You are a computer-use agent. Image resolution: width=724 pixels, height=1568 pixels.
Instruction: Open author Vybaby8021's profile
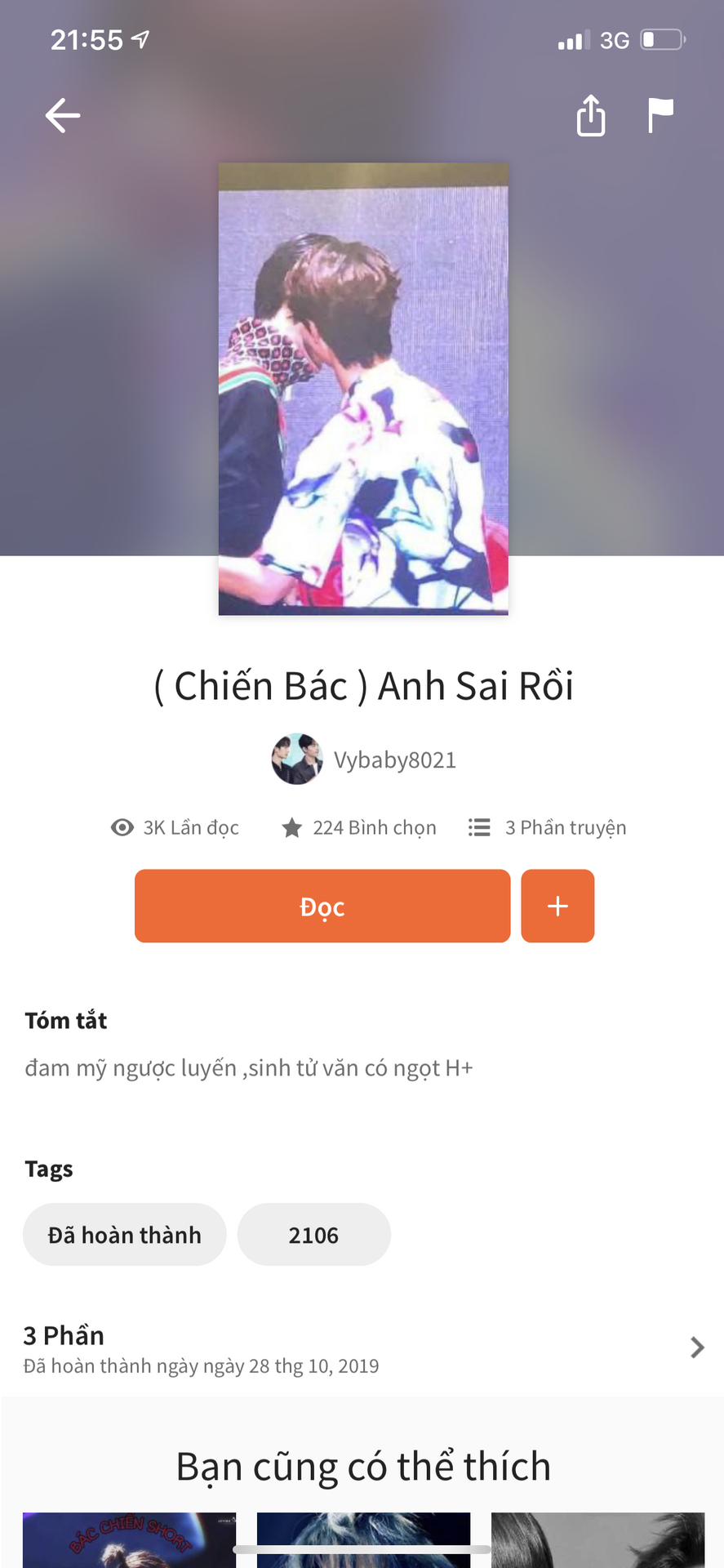point(365,759)
